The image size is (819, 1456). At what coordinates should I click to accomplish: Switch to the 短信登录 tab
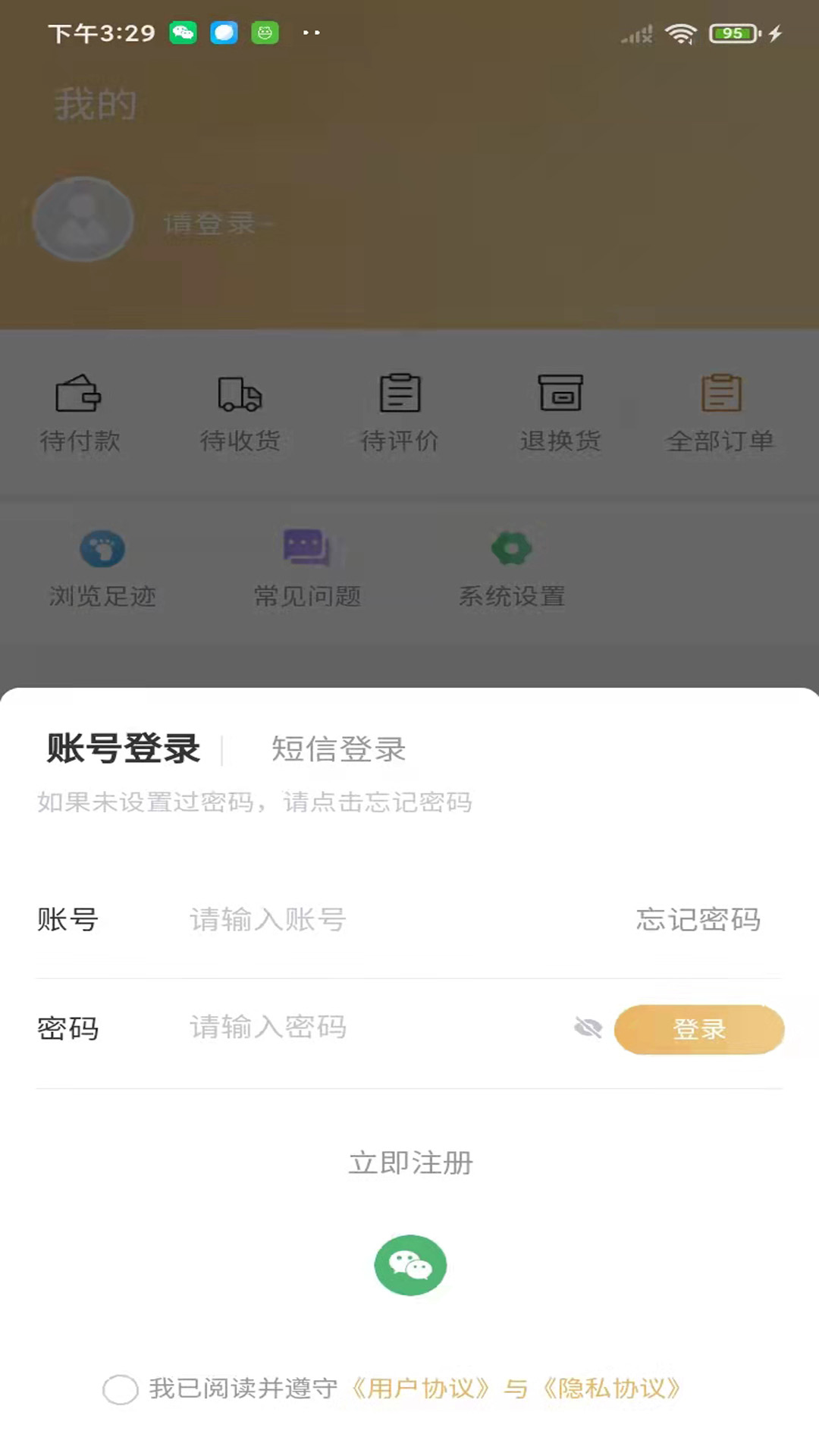(x=338, y=749)
